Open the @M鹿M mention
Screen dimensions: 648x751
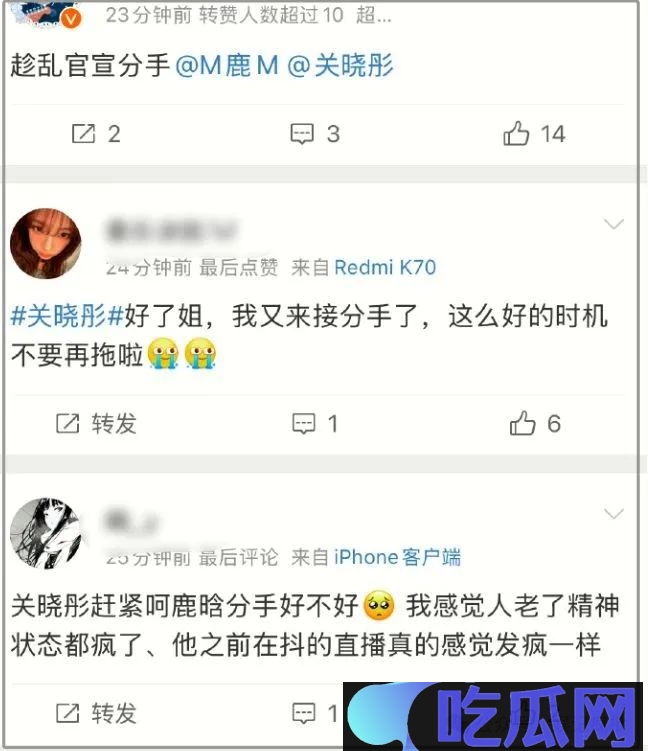227,66
